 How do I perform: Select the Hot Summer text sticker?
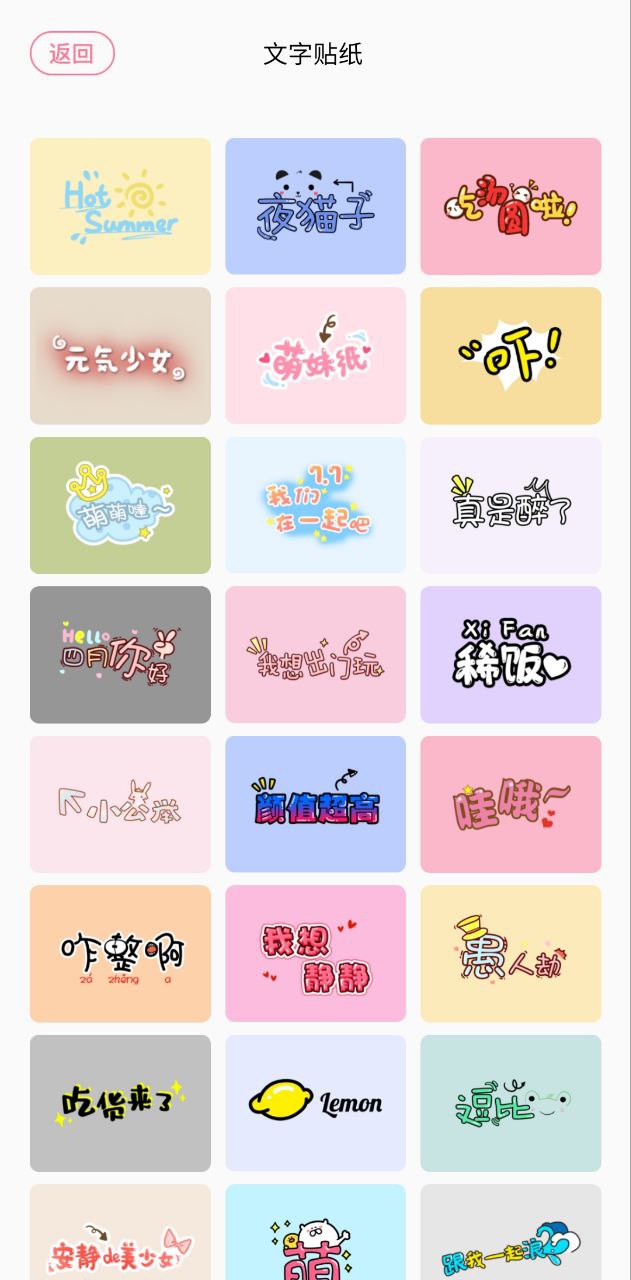tap(120, 206)
